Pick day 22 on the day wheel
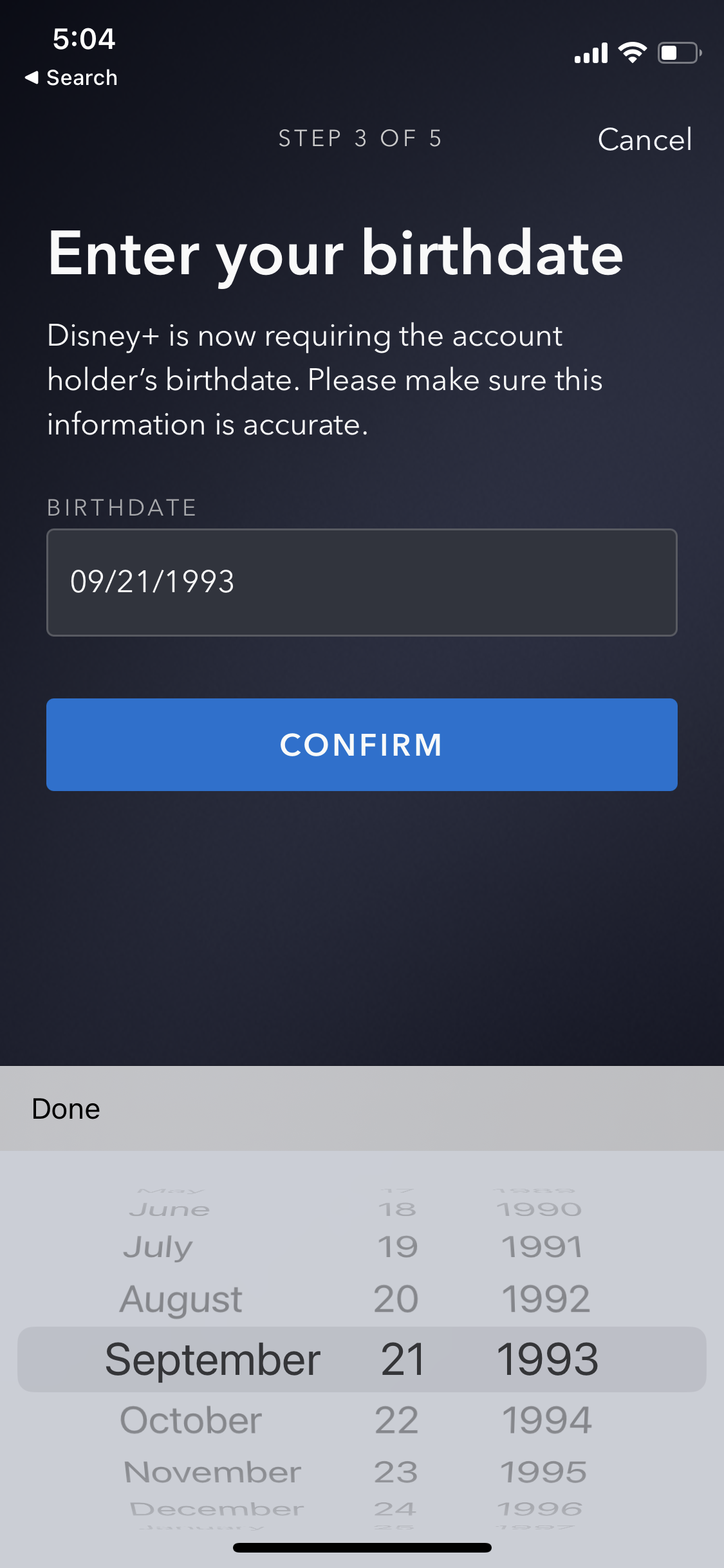 click(x=398, y=1419)
